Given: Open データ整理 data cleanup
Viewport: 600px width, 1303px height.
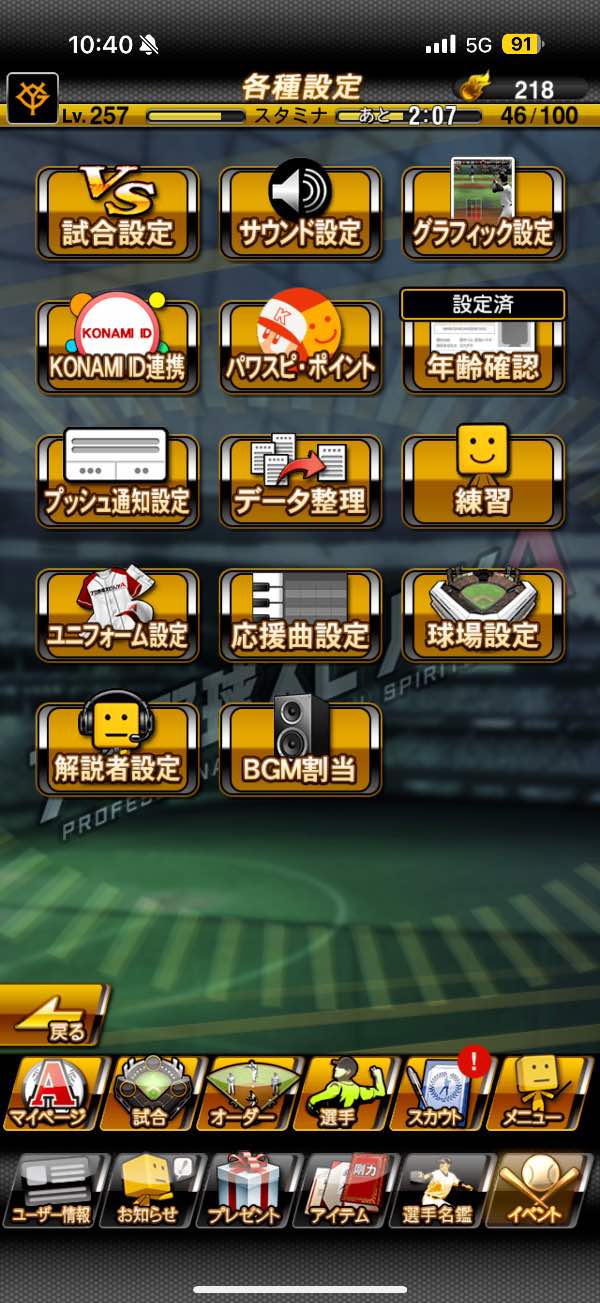Looking at the screenshot, I should click(300, 481).
